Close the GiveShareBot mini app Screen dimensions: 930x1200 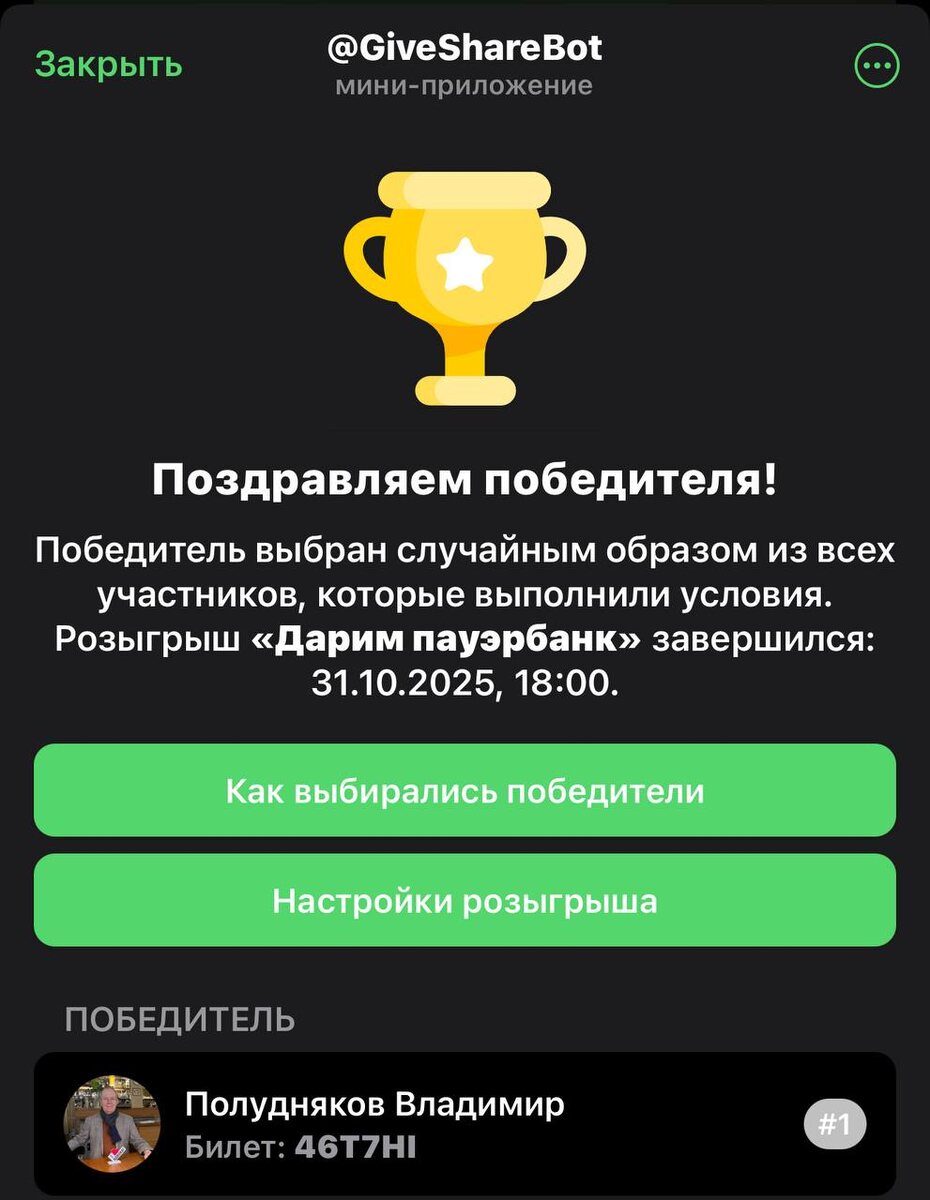click(x=109, y=65)
